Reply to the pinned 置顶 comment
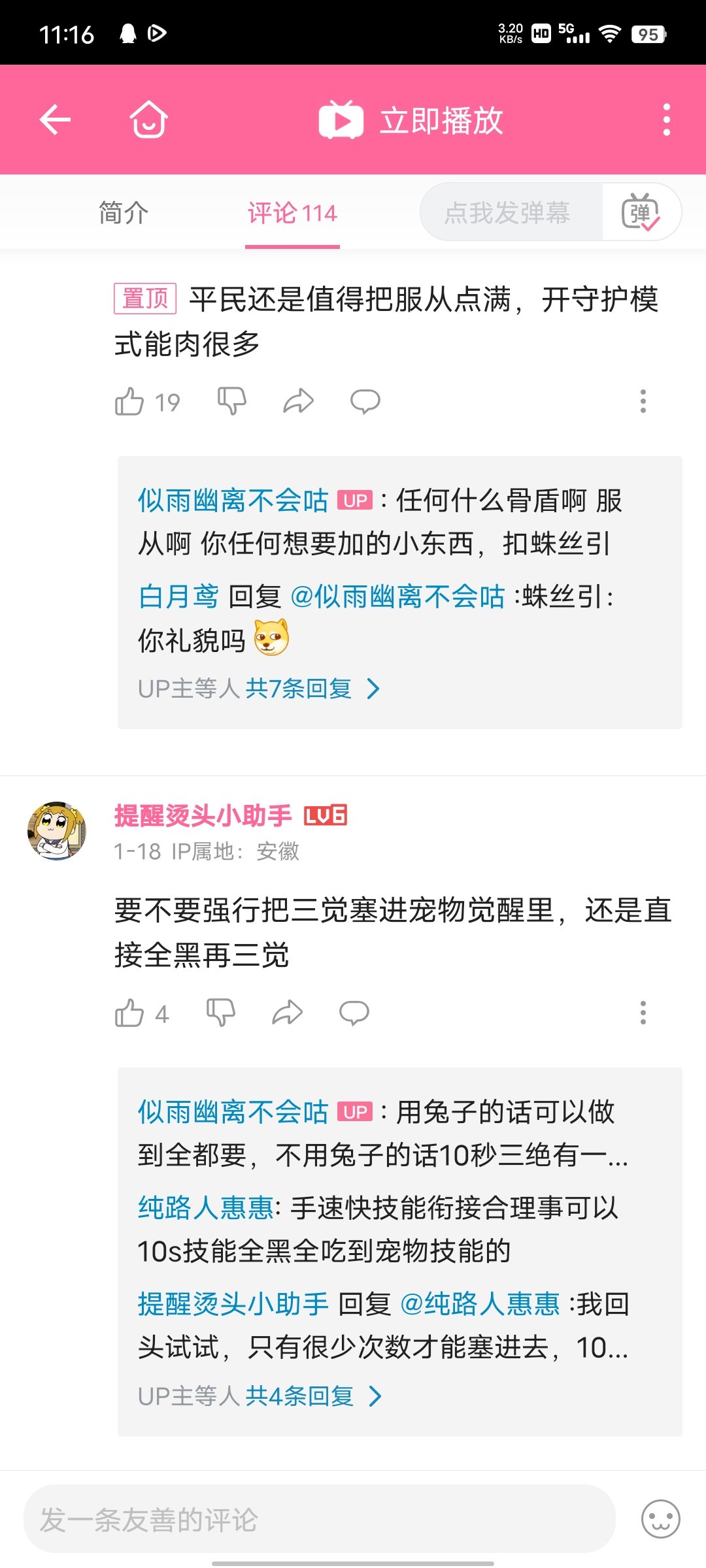The height and width of the screenshot is (1568, 706). pyautogui.click(x=365, y=401)
